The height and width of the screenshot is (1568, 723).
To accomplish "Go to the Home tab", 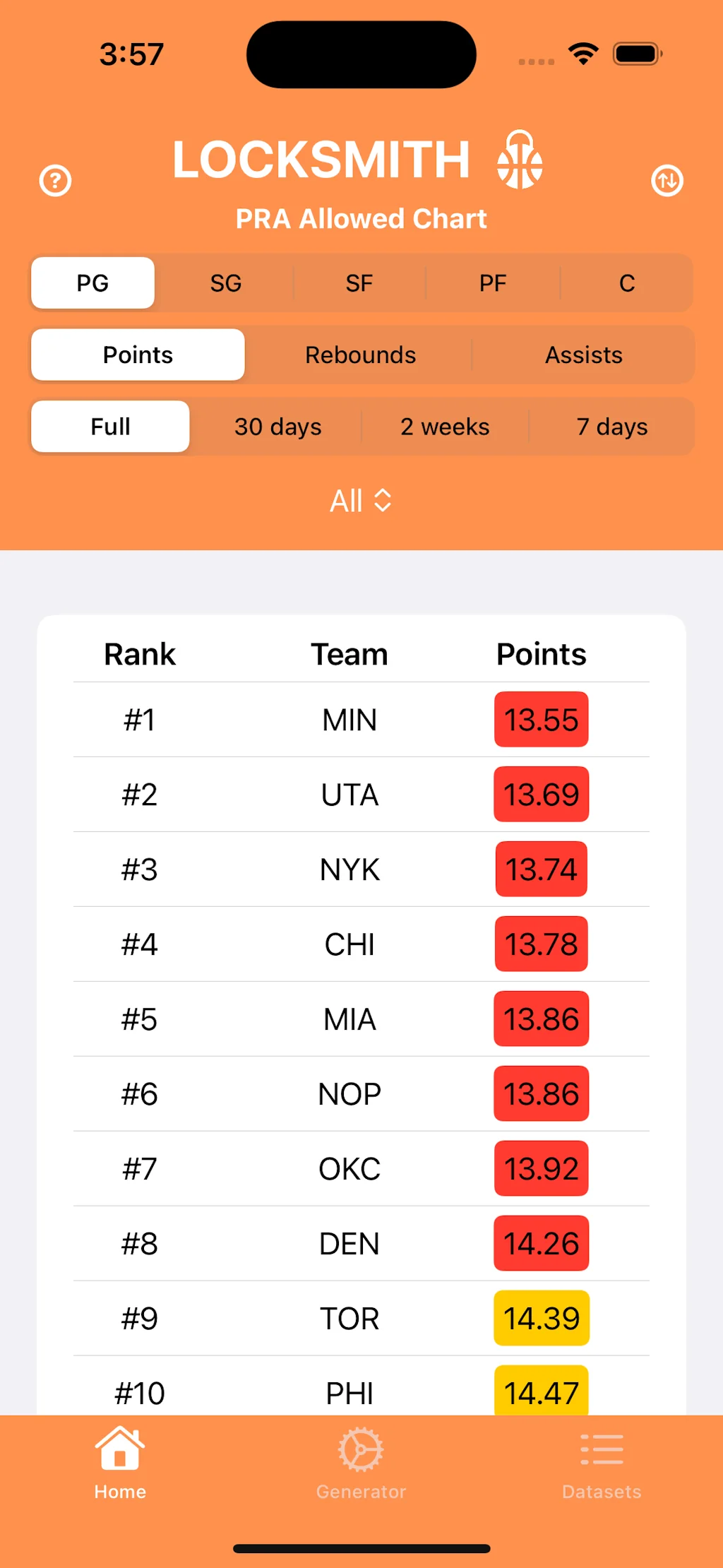I will [x=120, y=1462].
